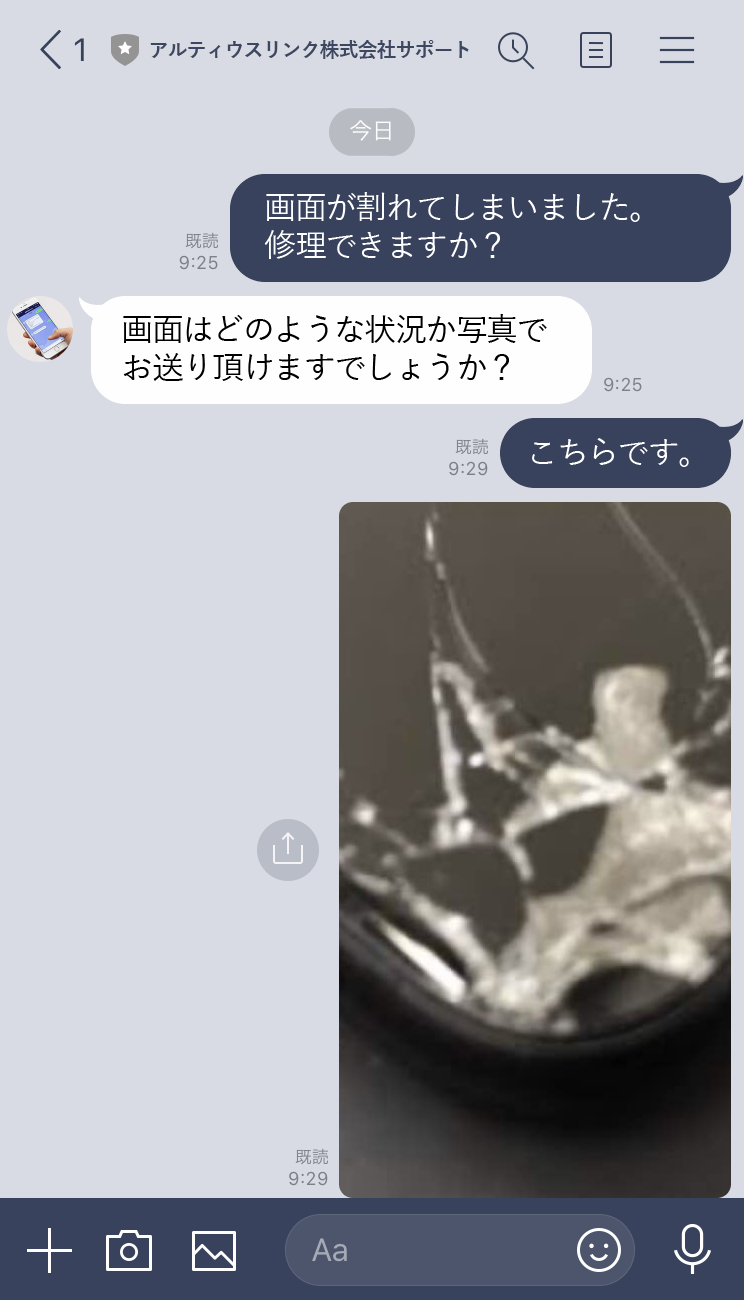
Task: Open the cracked screen photo
Action: point(535,848)
